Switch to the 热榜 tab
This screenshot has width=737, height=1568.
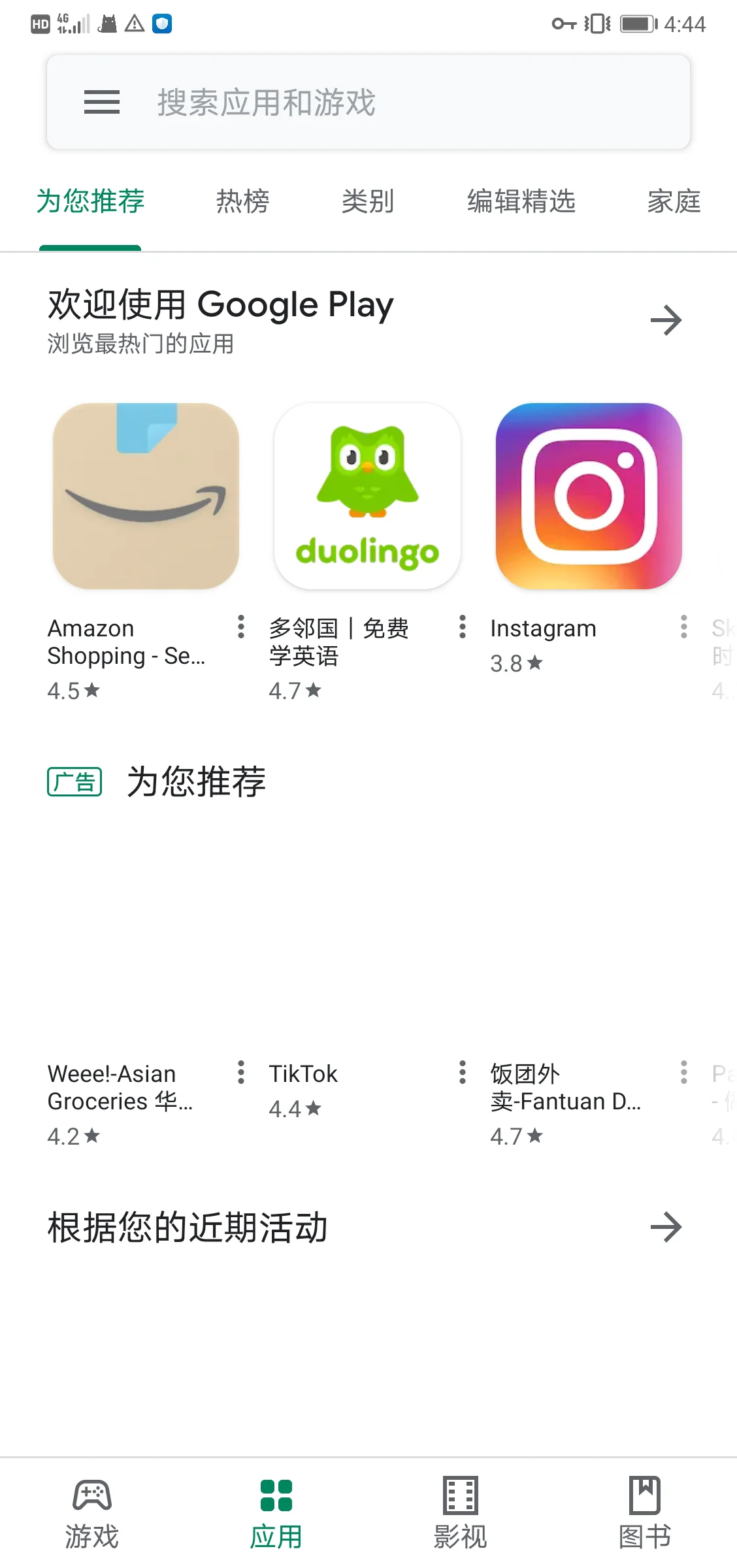[242, 201]
